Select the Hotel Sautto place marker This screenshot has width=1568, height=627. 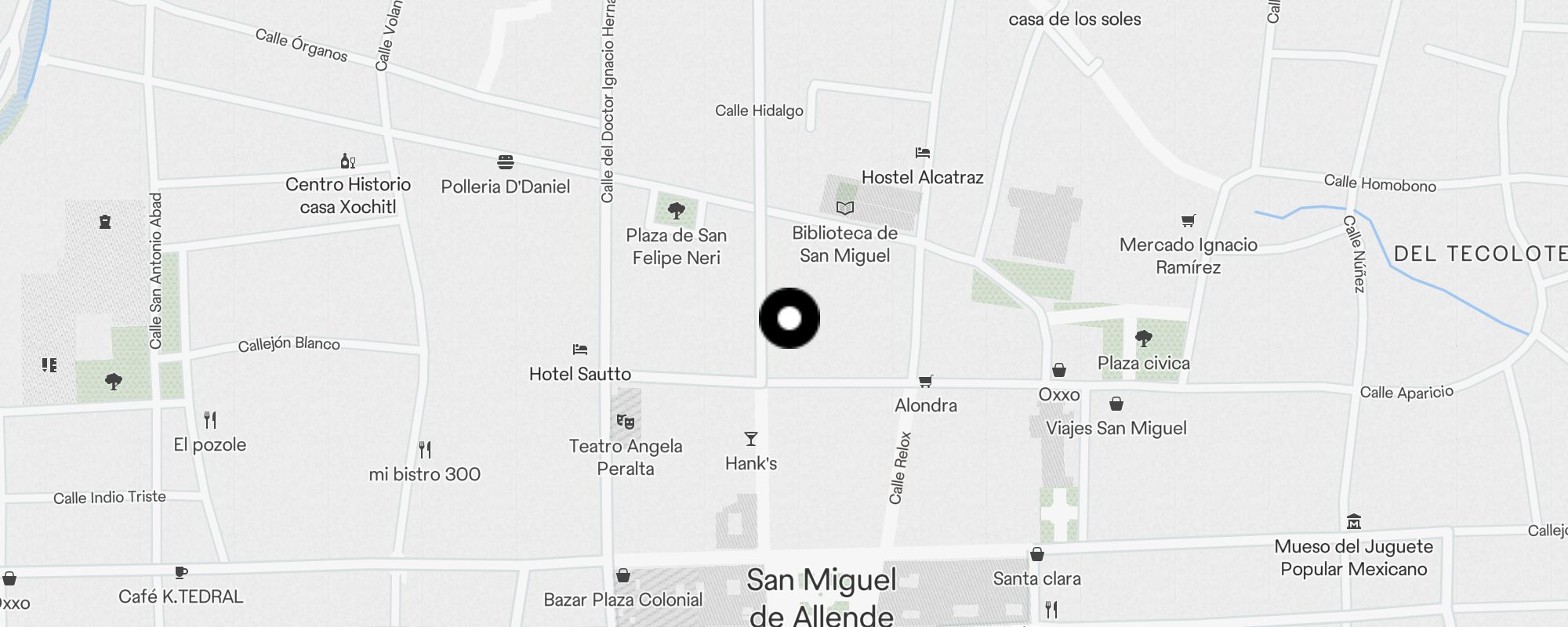point(580,350)
